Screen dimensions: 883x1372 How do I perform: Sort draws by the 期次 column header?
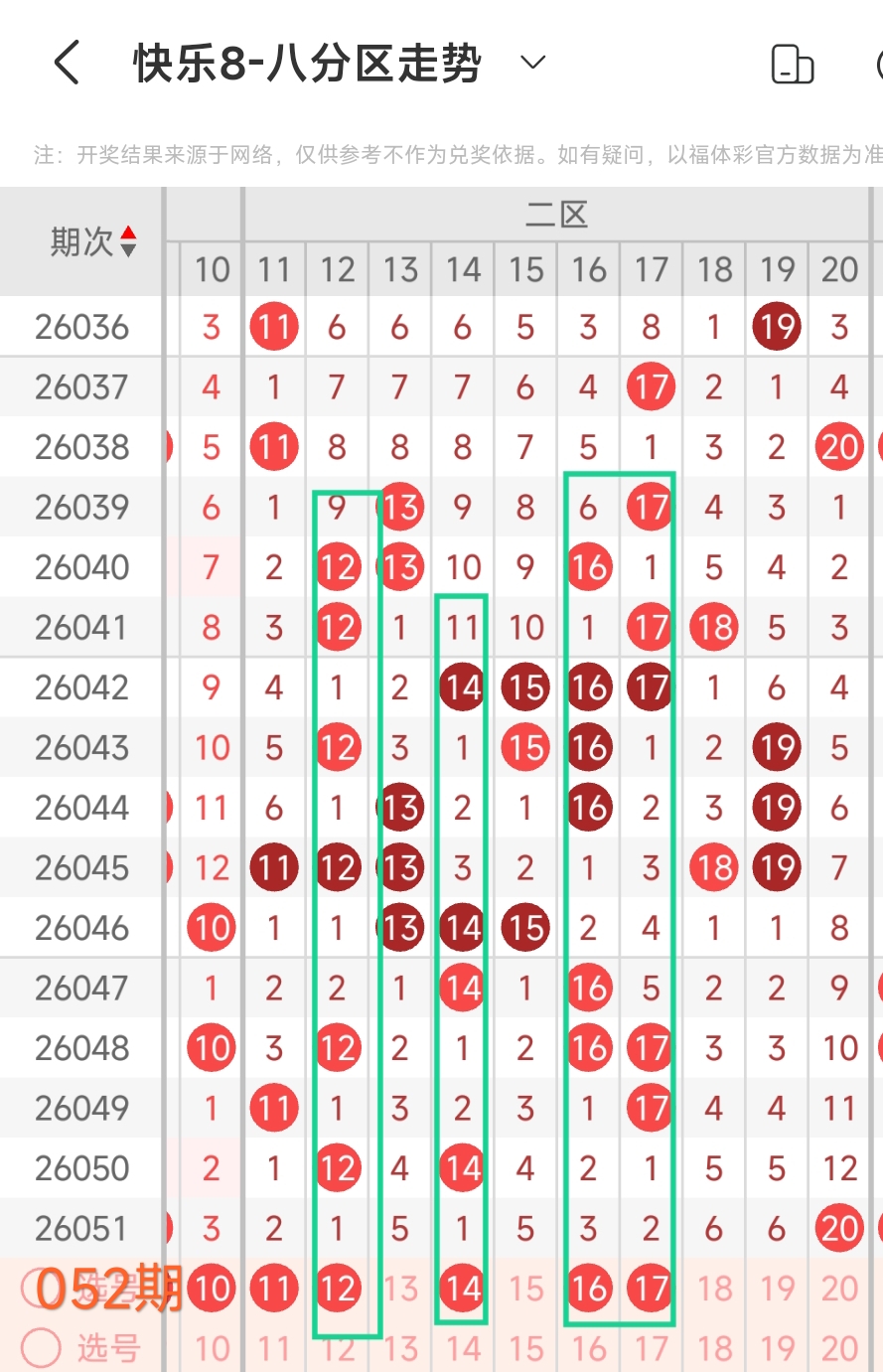point(93,241)
